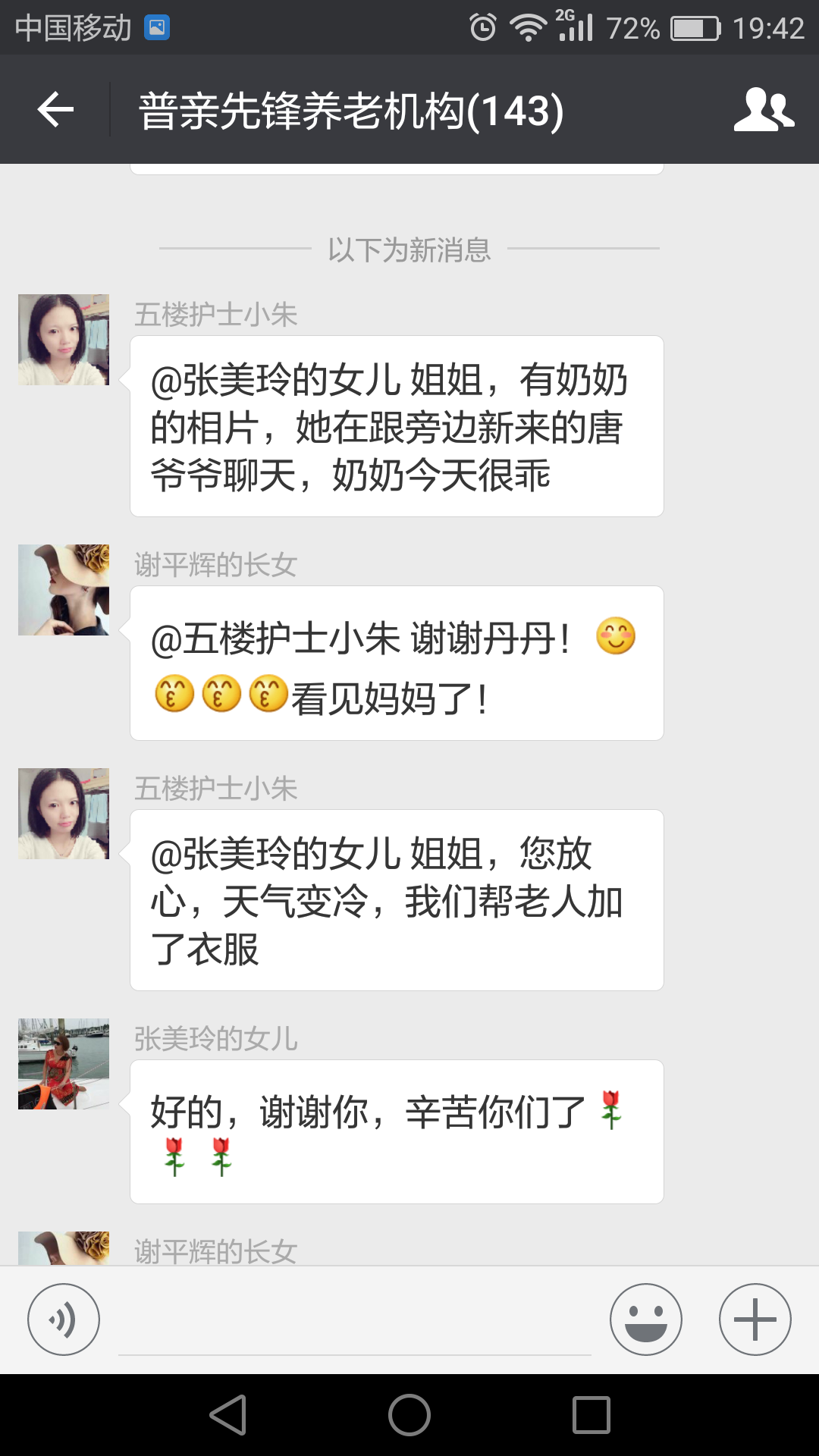Image resolution: width=819 pixels, height=1456 pixels.
Task: Open the recent apps overview
Action: (x=591, y=1415)
